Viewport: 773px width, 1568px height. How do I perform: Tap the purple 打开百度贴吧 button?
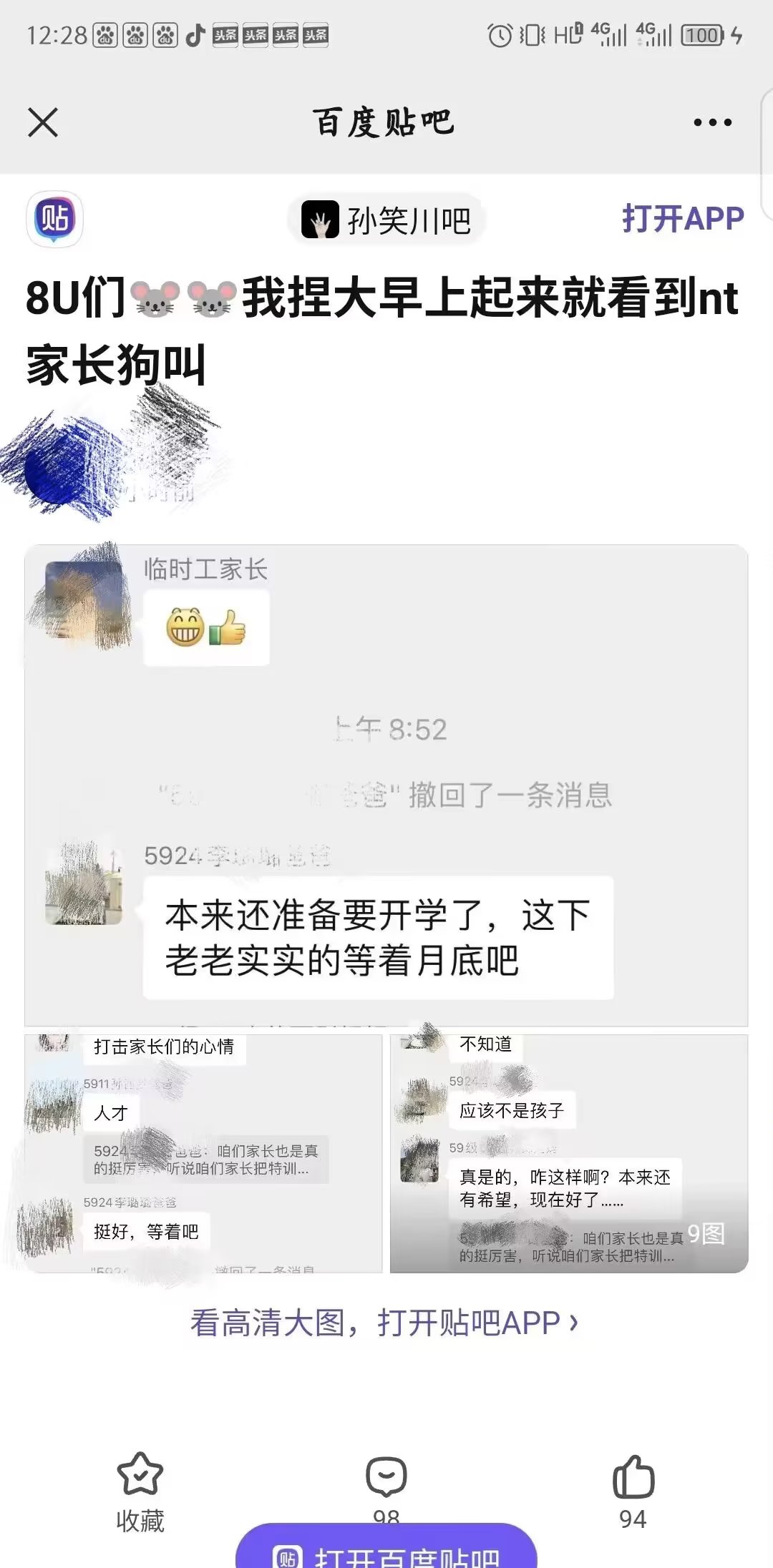tap(386, 1551)
